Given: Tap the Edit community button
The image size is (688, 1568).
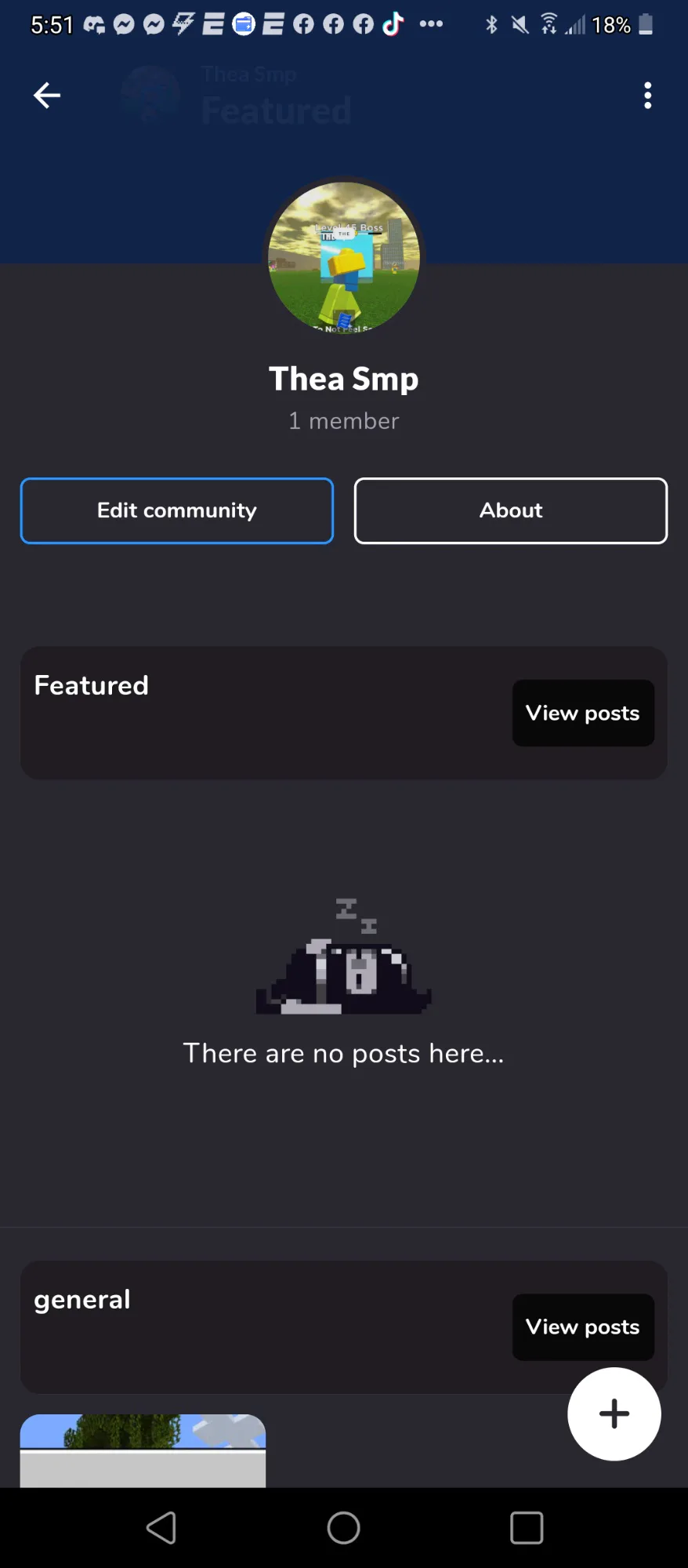Looking at the screenshot, I should pyautogui.click(x=177, y=510).
